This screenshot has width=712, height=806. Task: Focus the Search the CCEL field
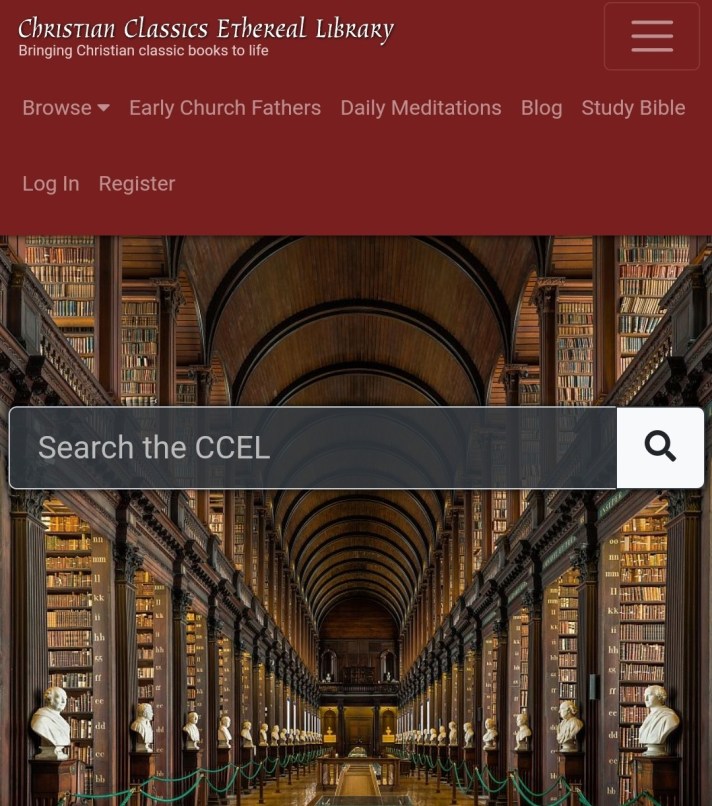312,448
